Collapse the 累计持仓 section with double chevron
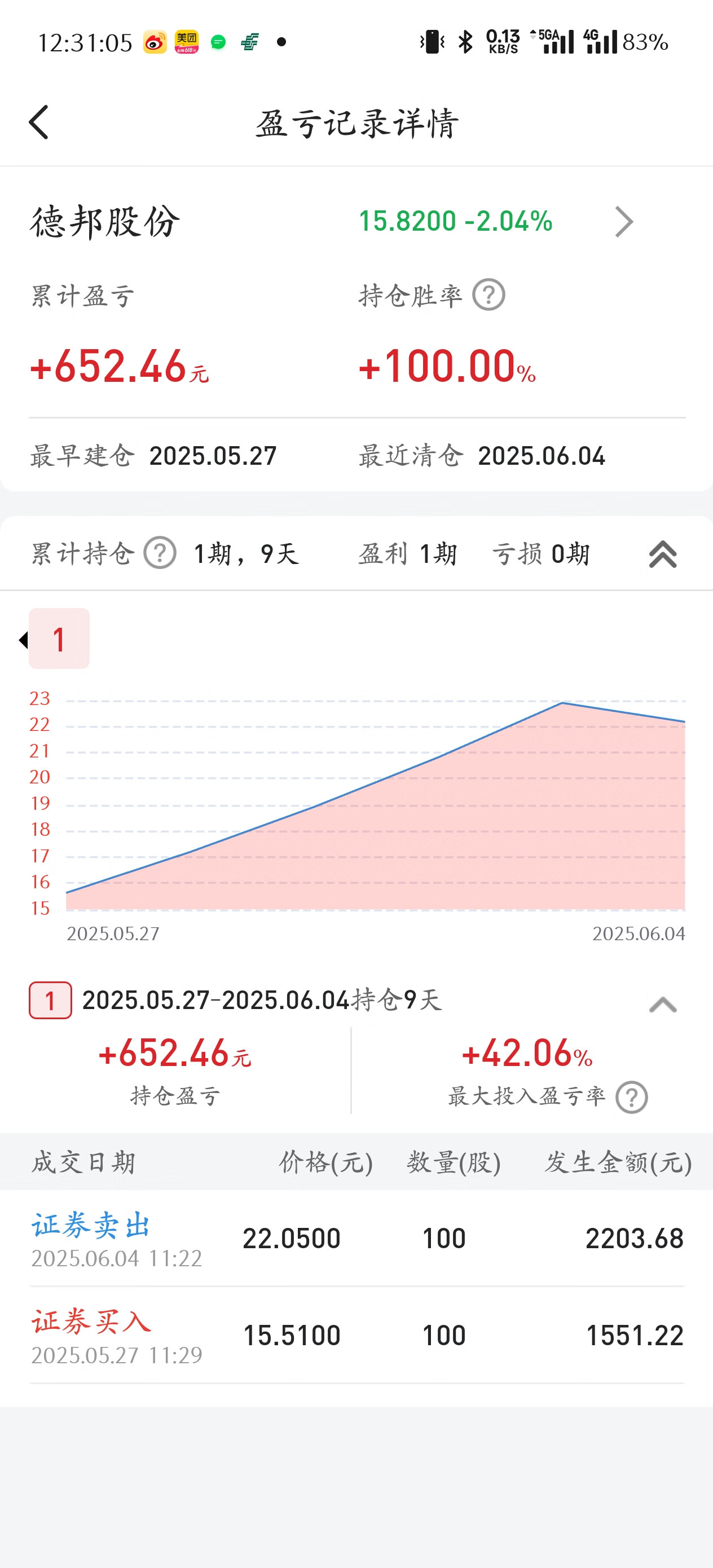 click(x=663, y=554)
